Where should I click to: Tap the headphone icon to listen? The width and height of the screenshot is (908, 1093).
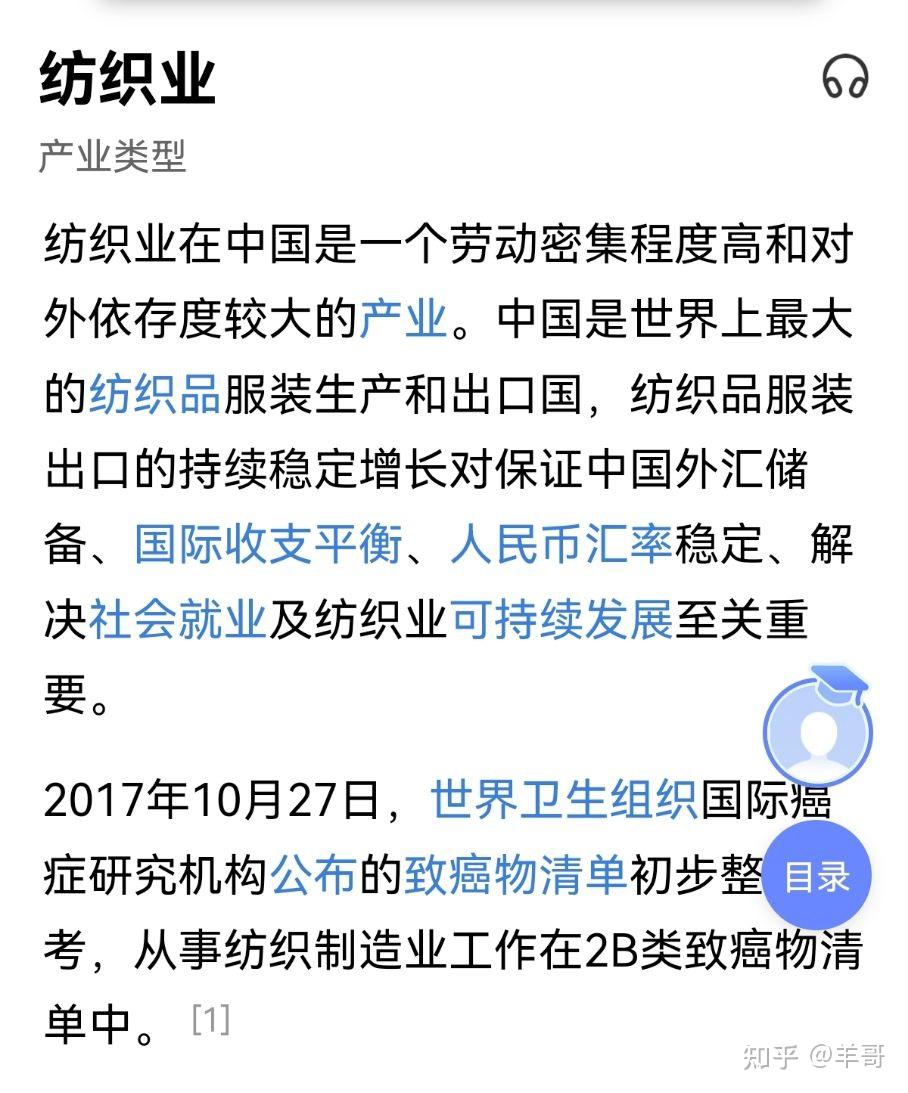[845, 78]
